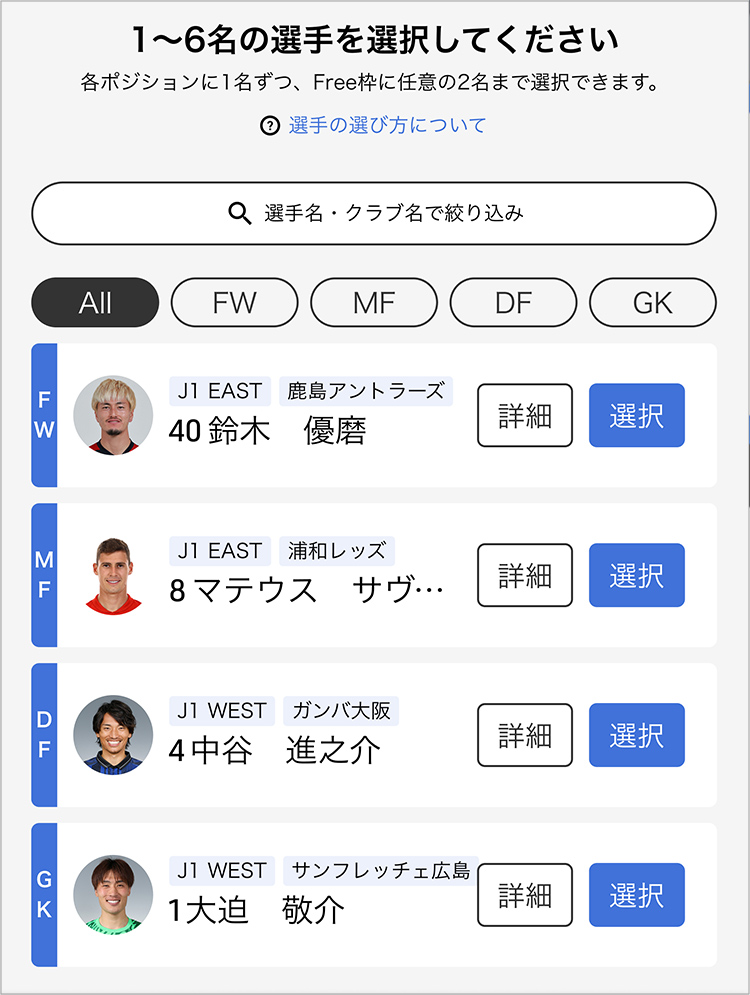Open 詳細 for 鈴木 優磨
The image size is (750, 995).
(525, 415)
